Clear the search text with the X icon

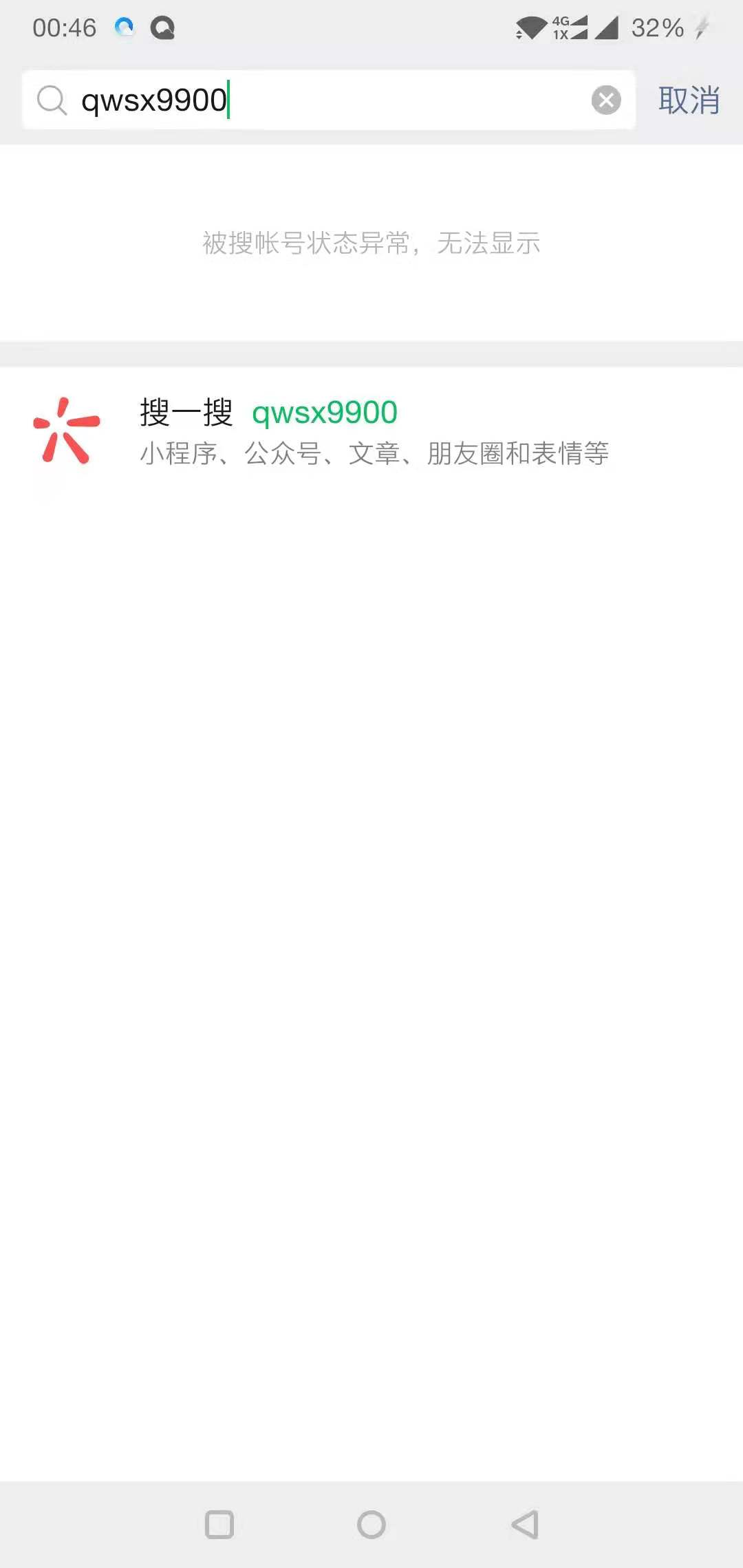pyautogui.click(x=606, y=100)
